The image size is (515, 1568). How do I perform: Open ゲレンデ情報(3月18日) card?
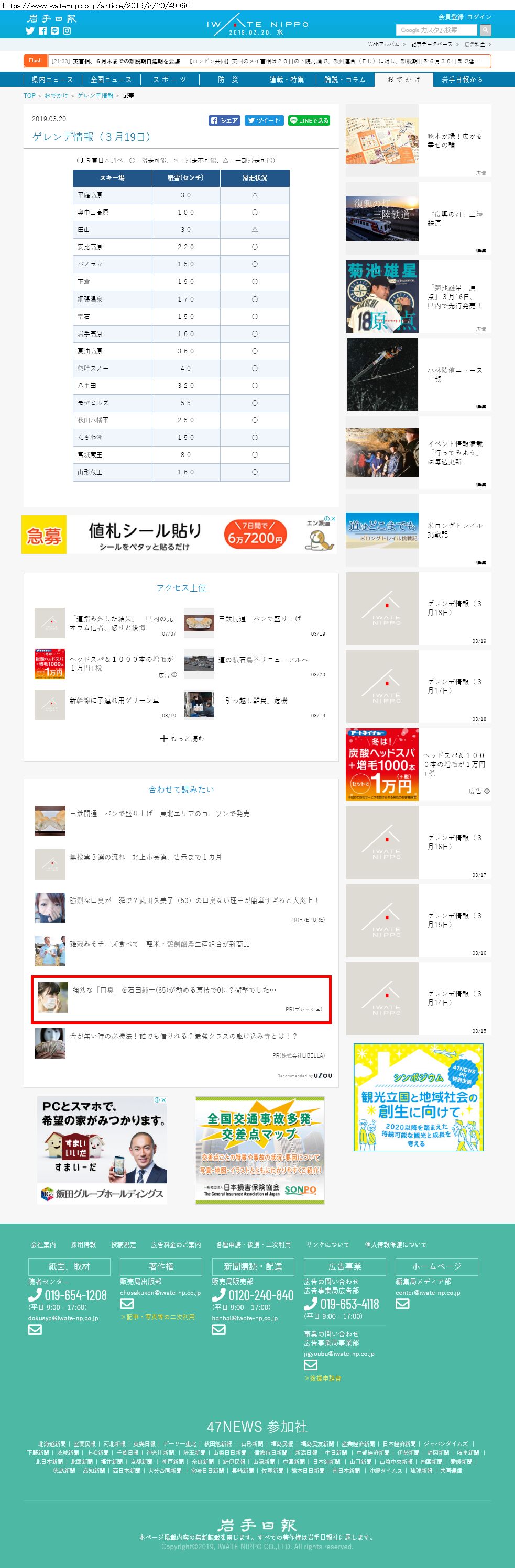click(418, 609)
